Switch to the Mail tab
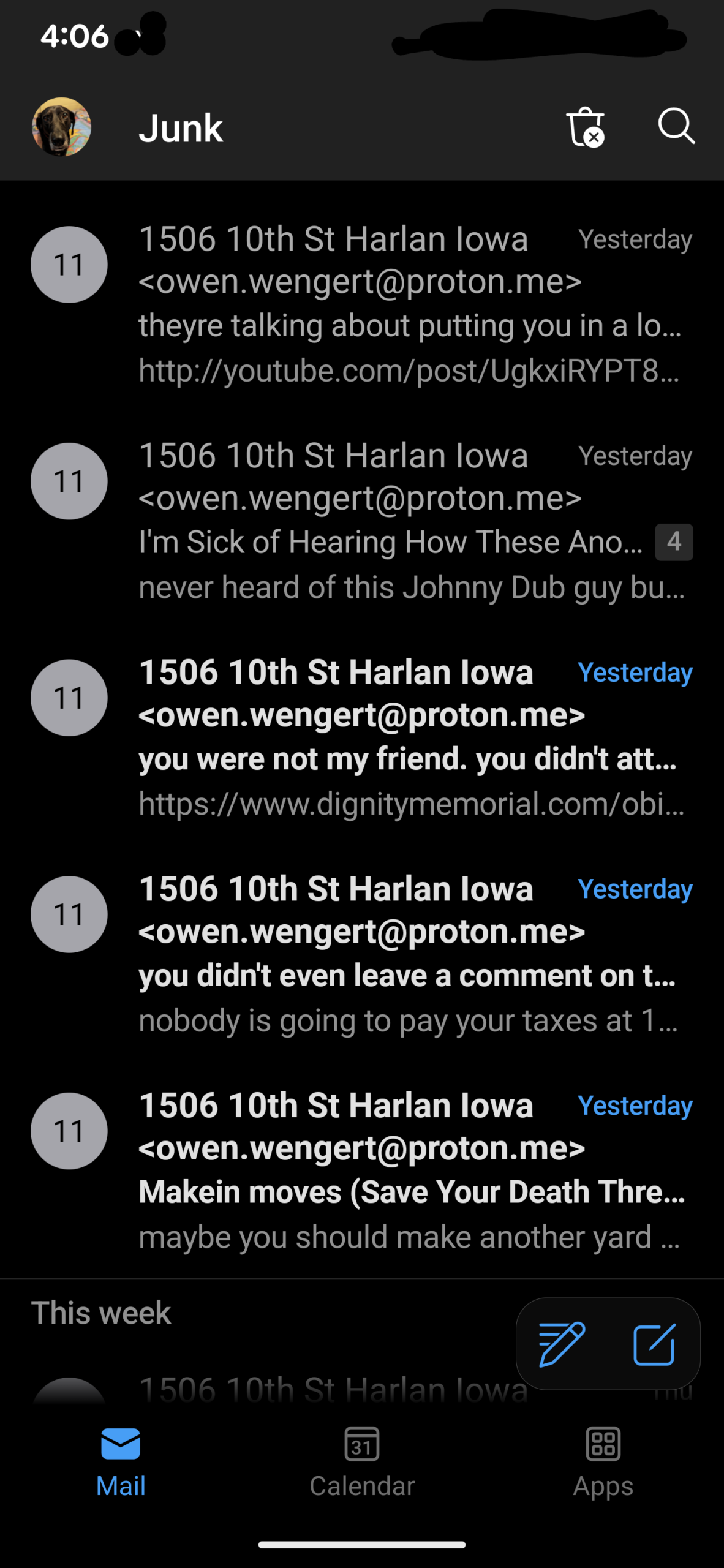This screenshot has width=724, height=1568. coord(121,1461)
